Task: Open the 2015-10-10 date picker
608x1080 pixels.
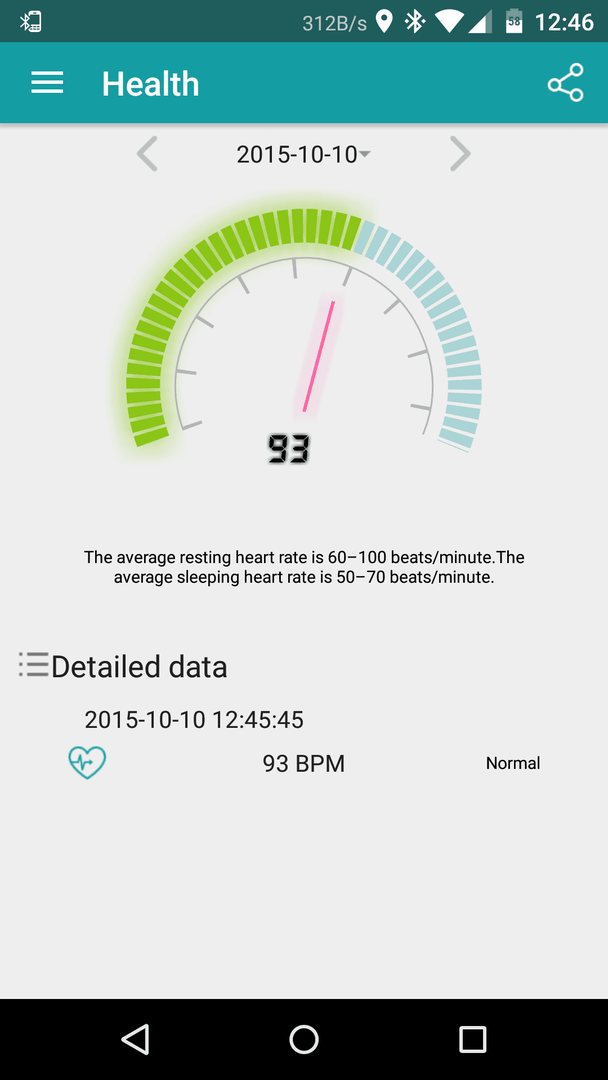Action: click(x=303, y=154)
